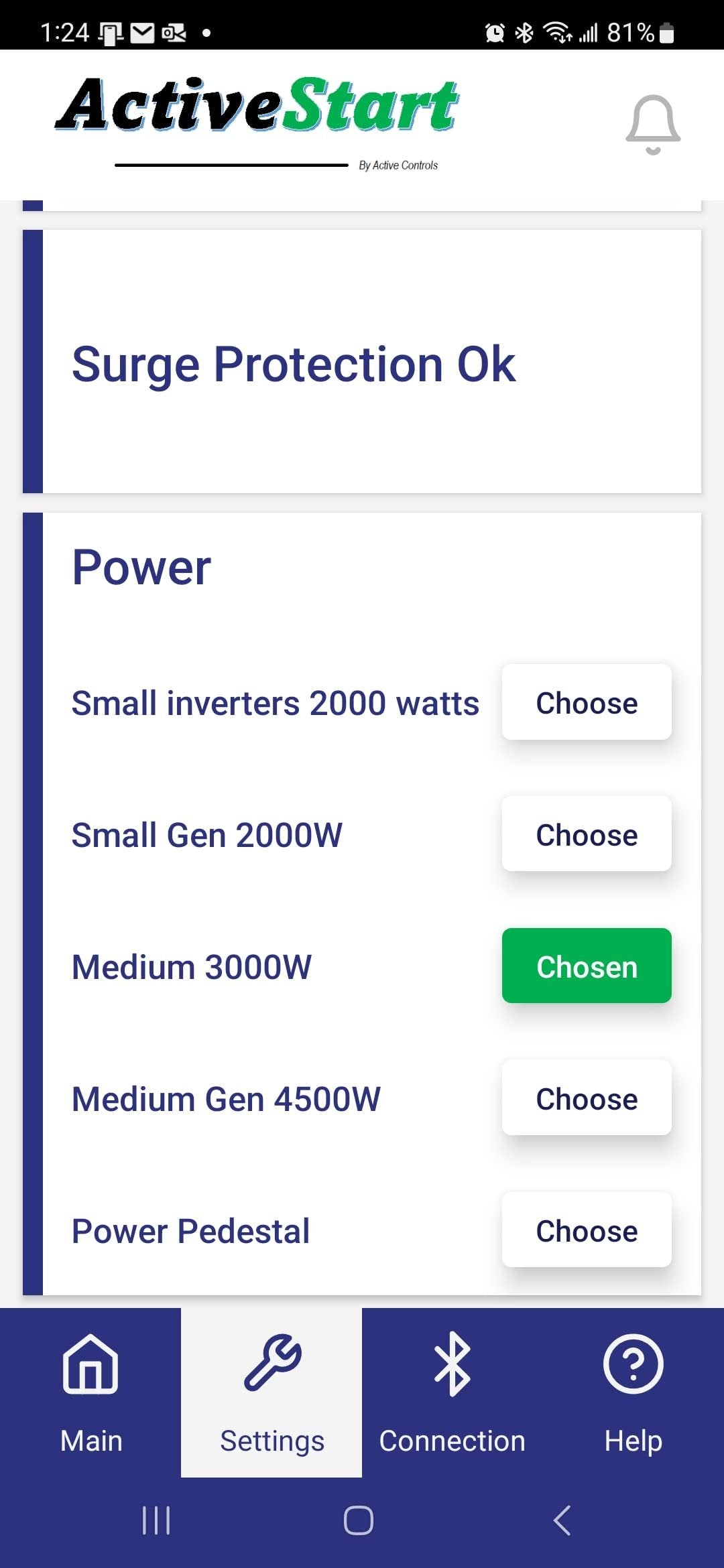The width and height of the screenshot is (724, 1568).
Task: Open notifications via the bell icon
Action: (x=651, y=124)
